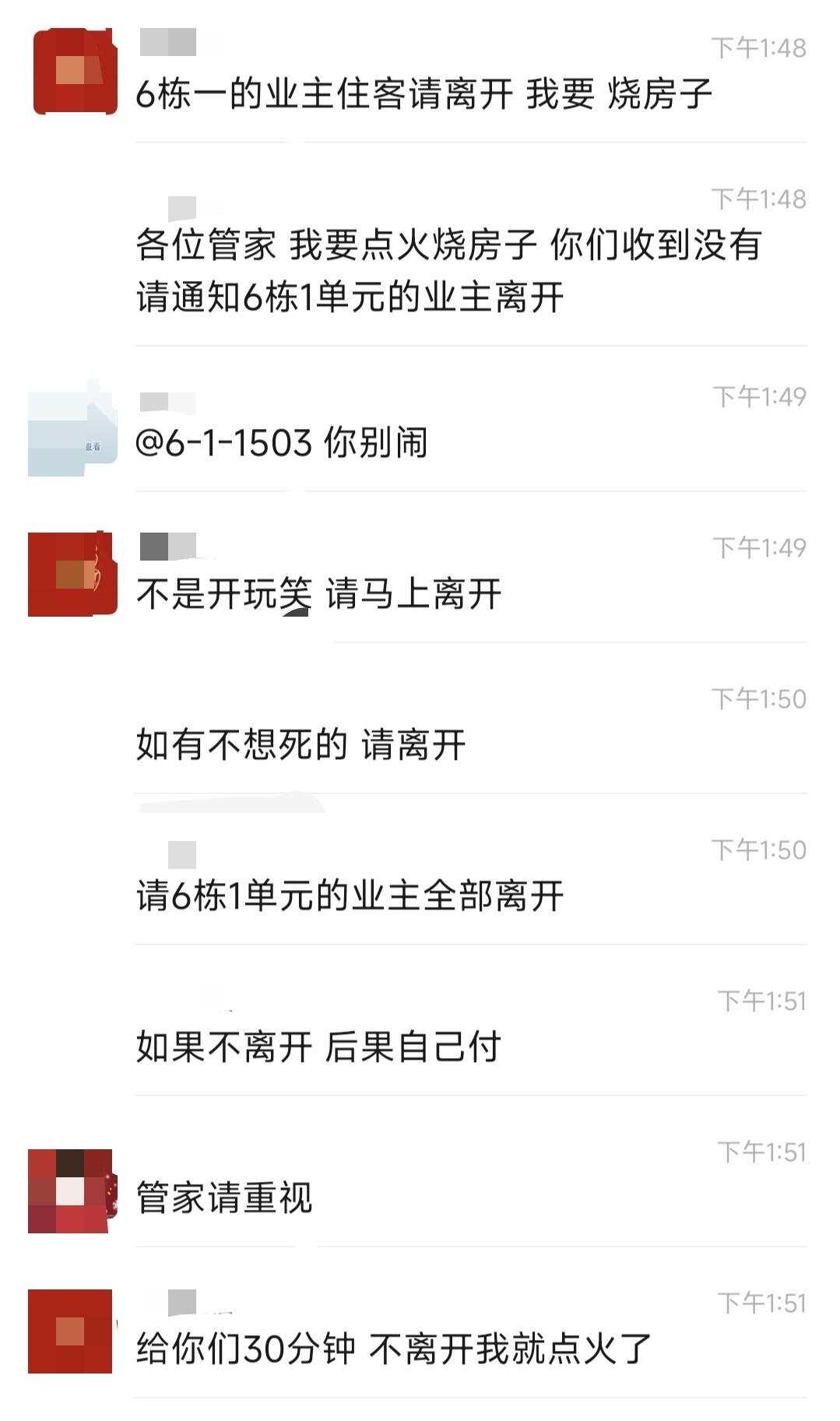
Task: Tap avatar next to '给你们30分钟' message
Action: [x=70, y=1331]
